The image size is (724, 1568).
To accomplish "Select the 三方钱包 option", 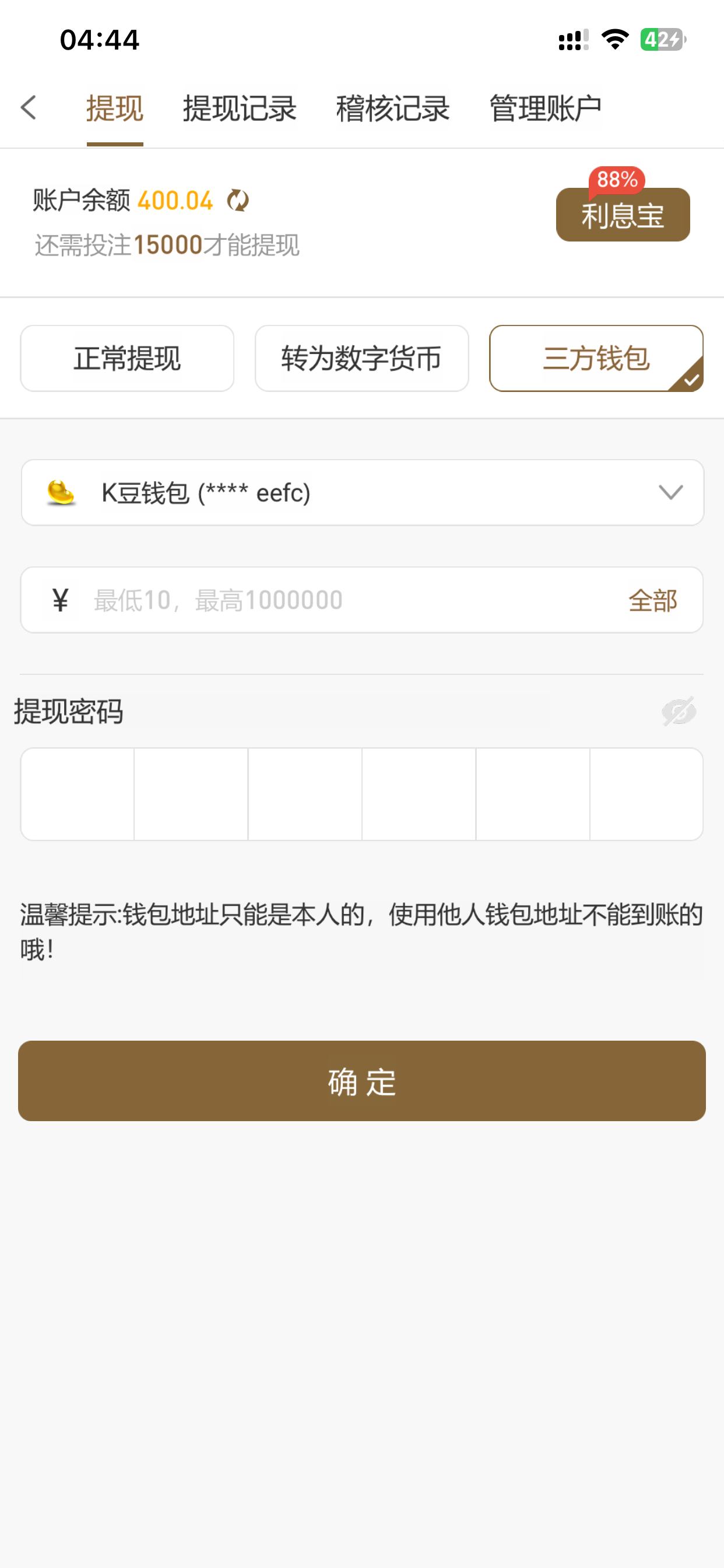I will [596, 359].
